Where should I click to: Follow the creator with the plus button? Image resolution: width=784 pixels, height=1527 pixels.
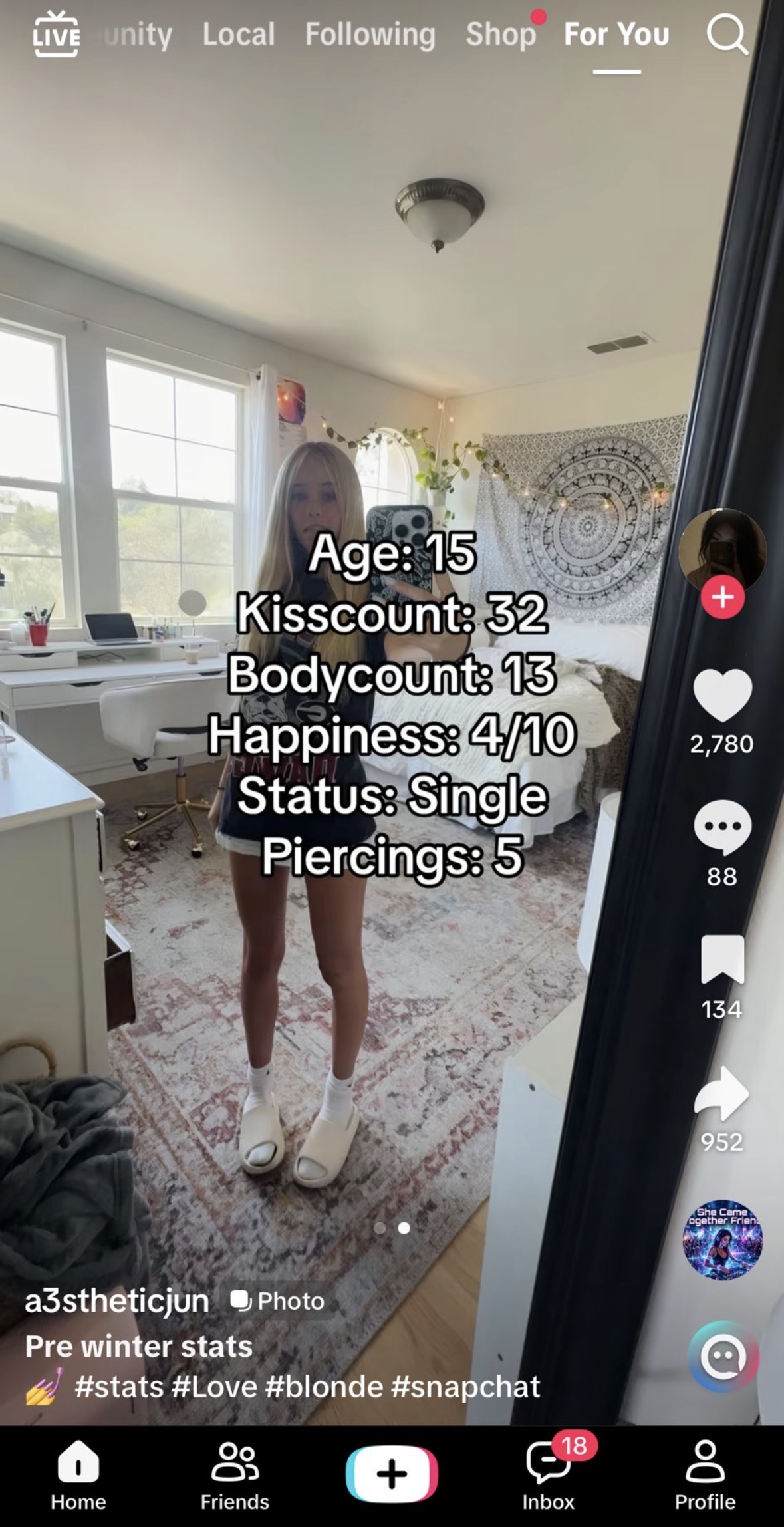click(723, 597)
